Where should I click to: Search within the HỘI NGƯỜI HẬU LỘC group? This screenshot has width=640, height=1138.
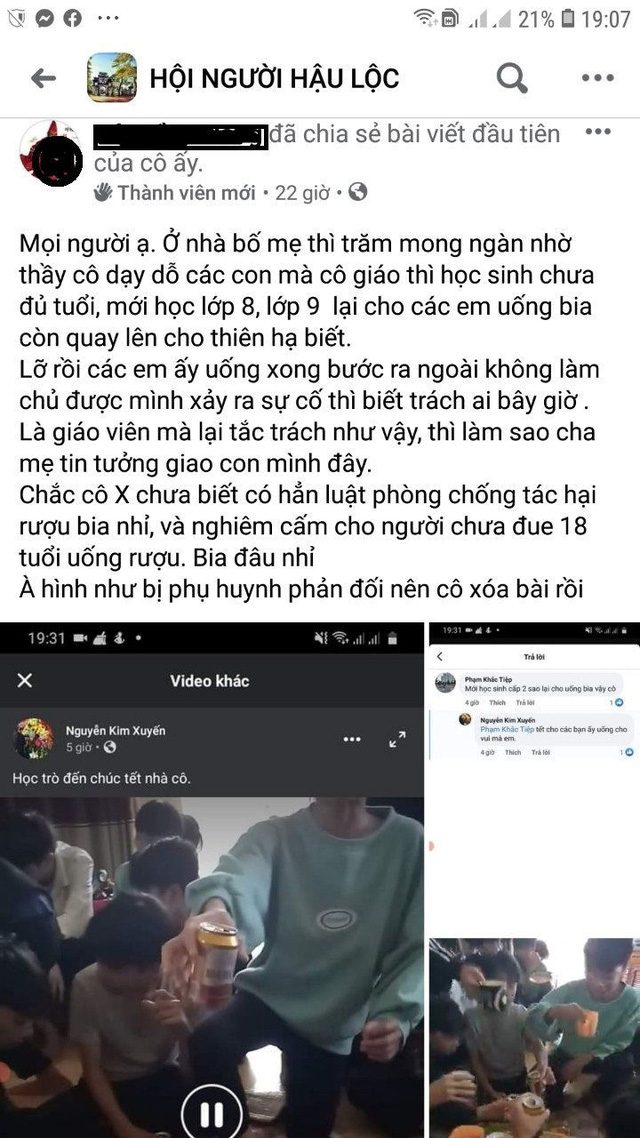pyautogui.click(x=511, y=78)
